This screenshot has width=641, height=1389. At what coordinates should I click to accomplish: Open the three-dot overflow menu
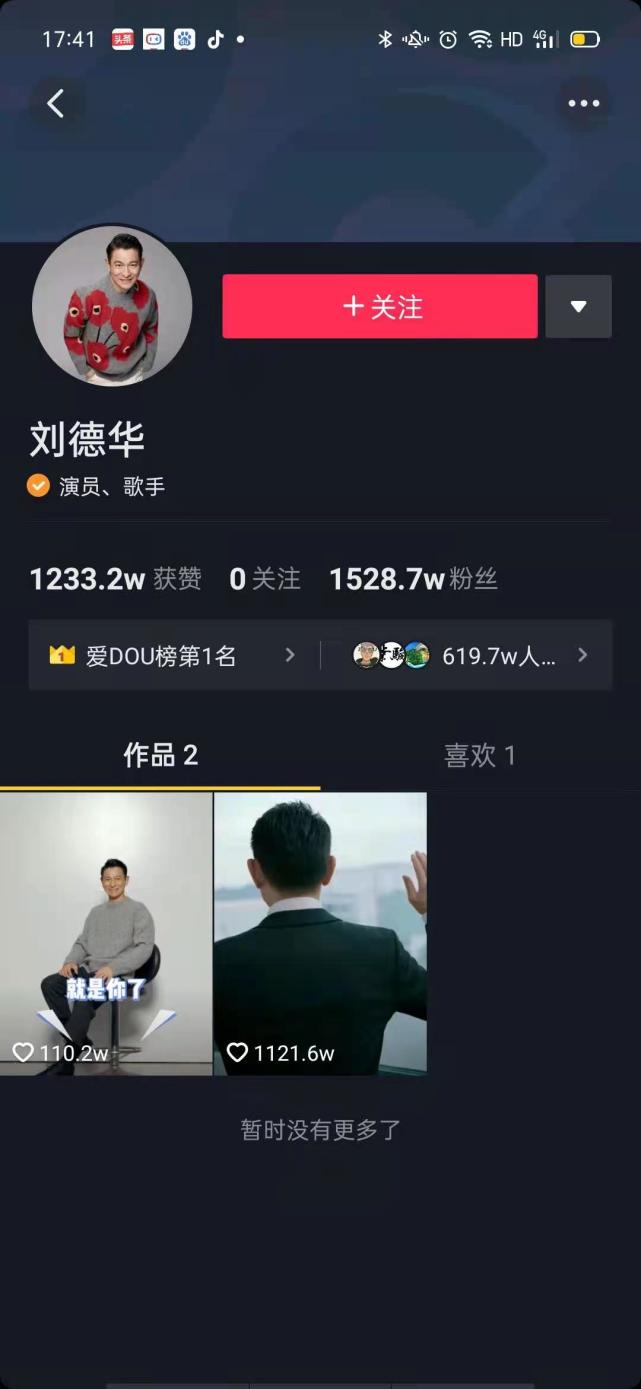[583, 103]
